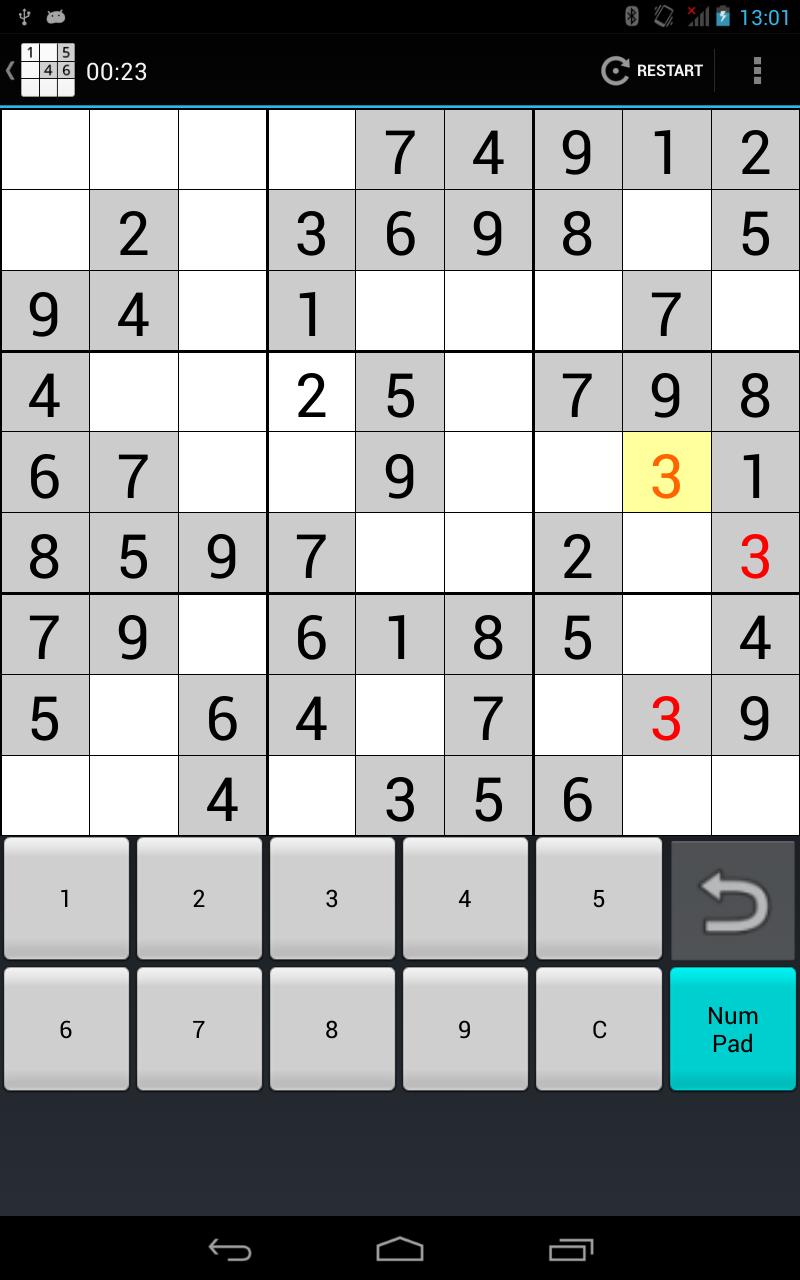Open the overflow menu
This screenshot has width=800, height=1280.
pos(757,70)
